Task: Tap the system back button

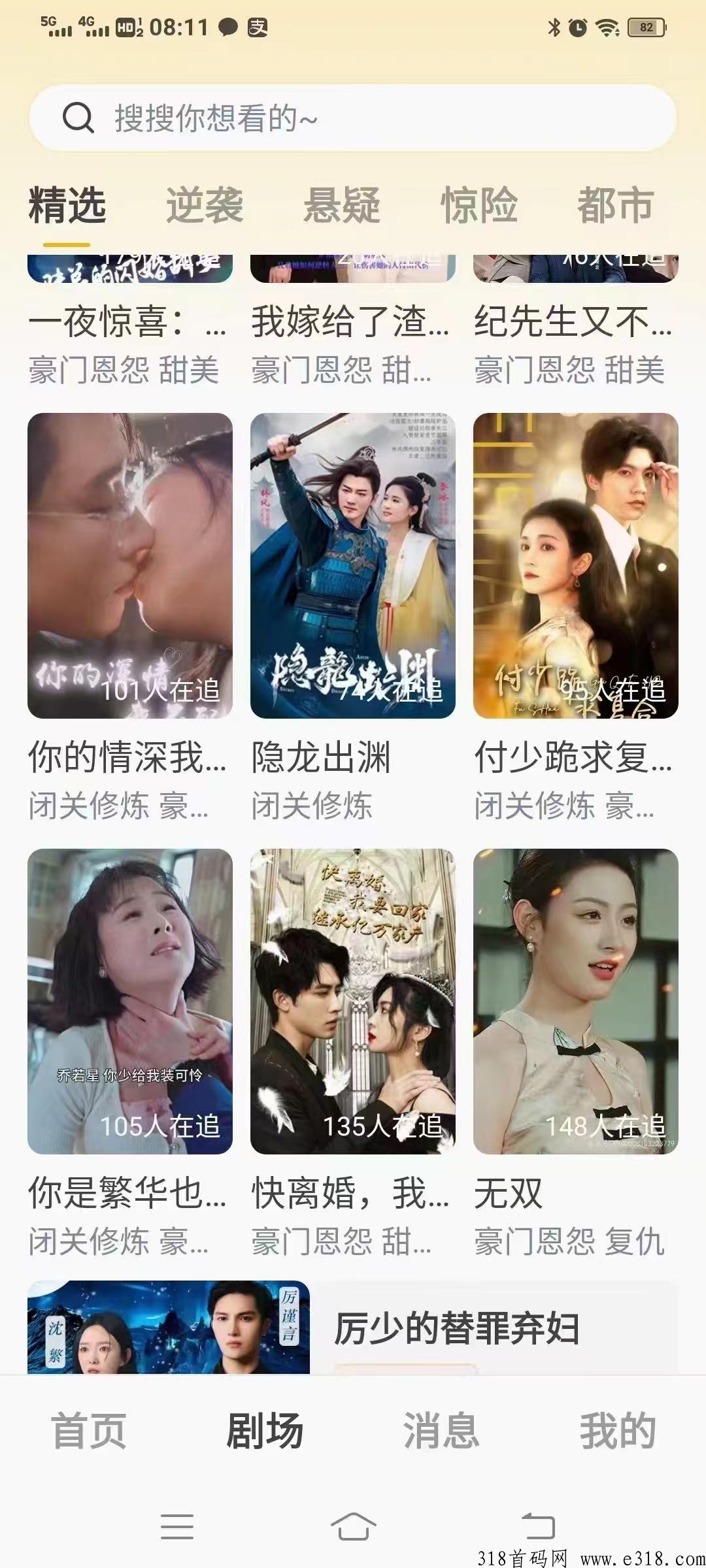Action: coord(539,1527)
